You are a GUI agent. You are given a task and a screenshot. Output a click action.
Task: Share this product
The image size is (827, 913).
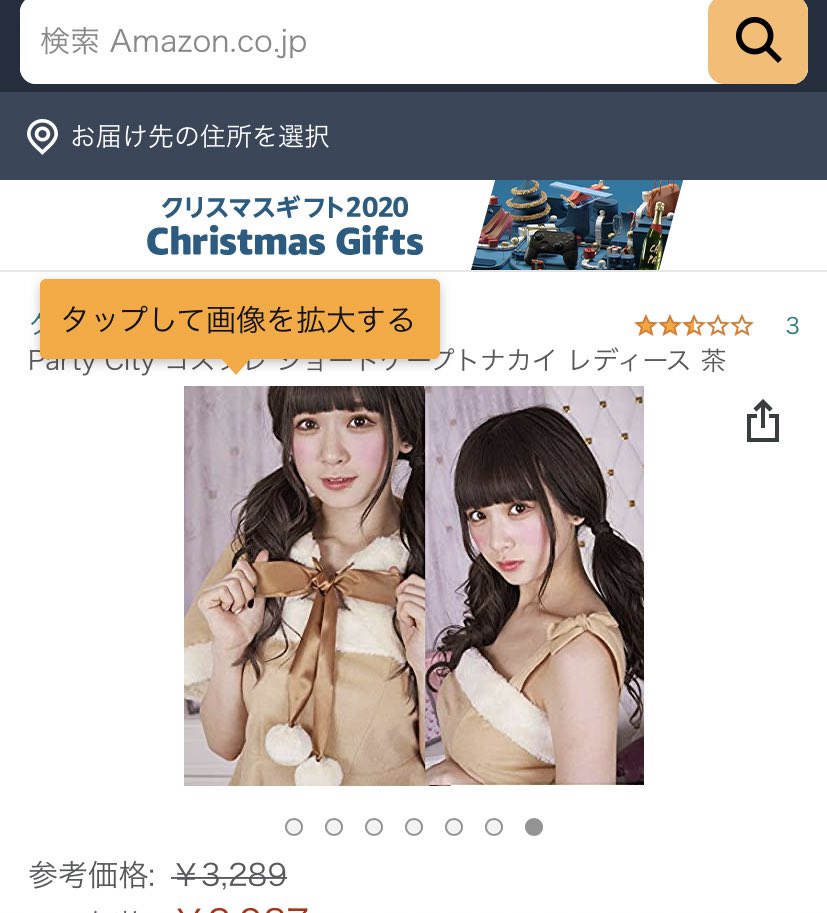762,421
